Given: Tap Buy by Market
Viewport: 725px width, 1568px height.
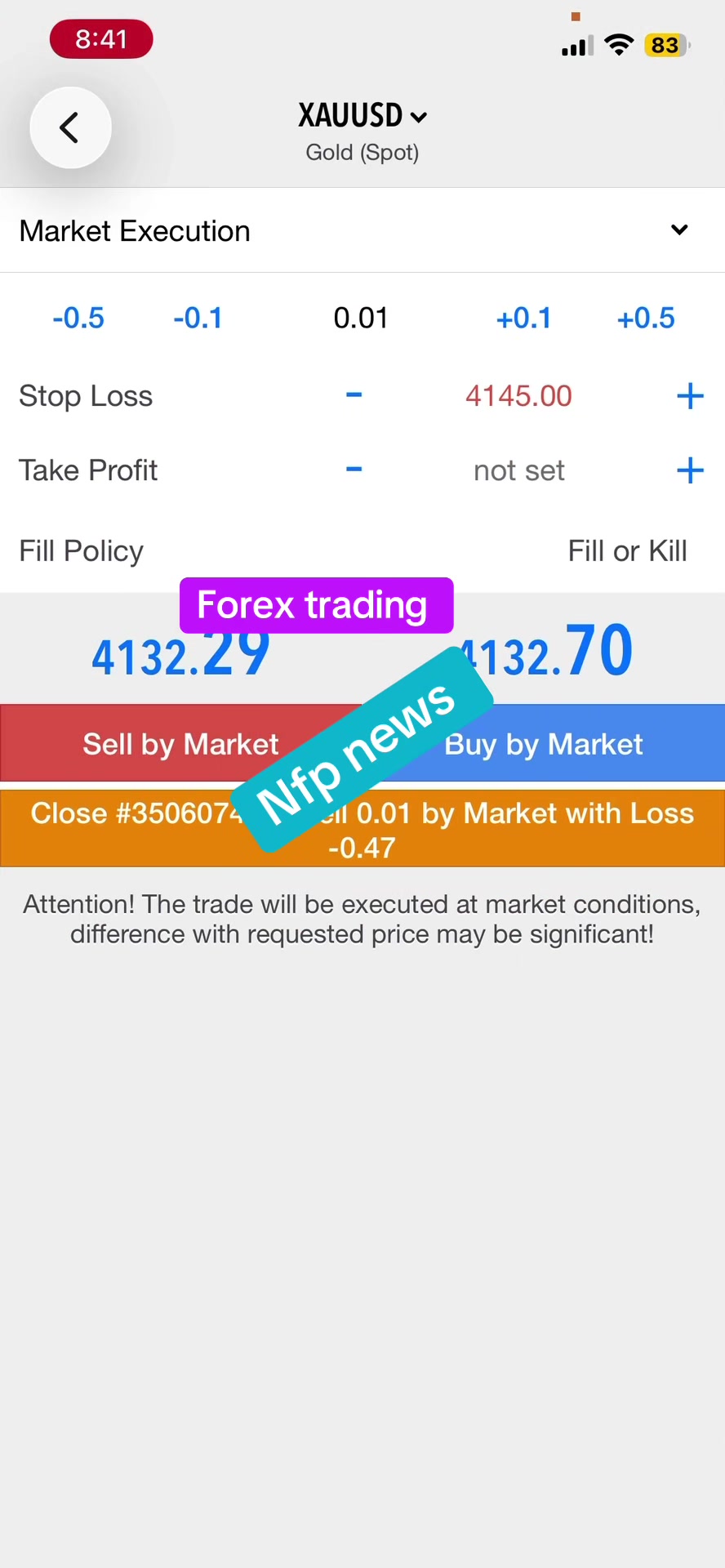Looking at the screenshot, I should [544, 743].
